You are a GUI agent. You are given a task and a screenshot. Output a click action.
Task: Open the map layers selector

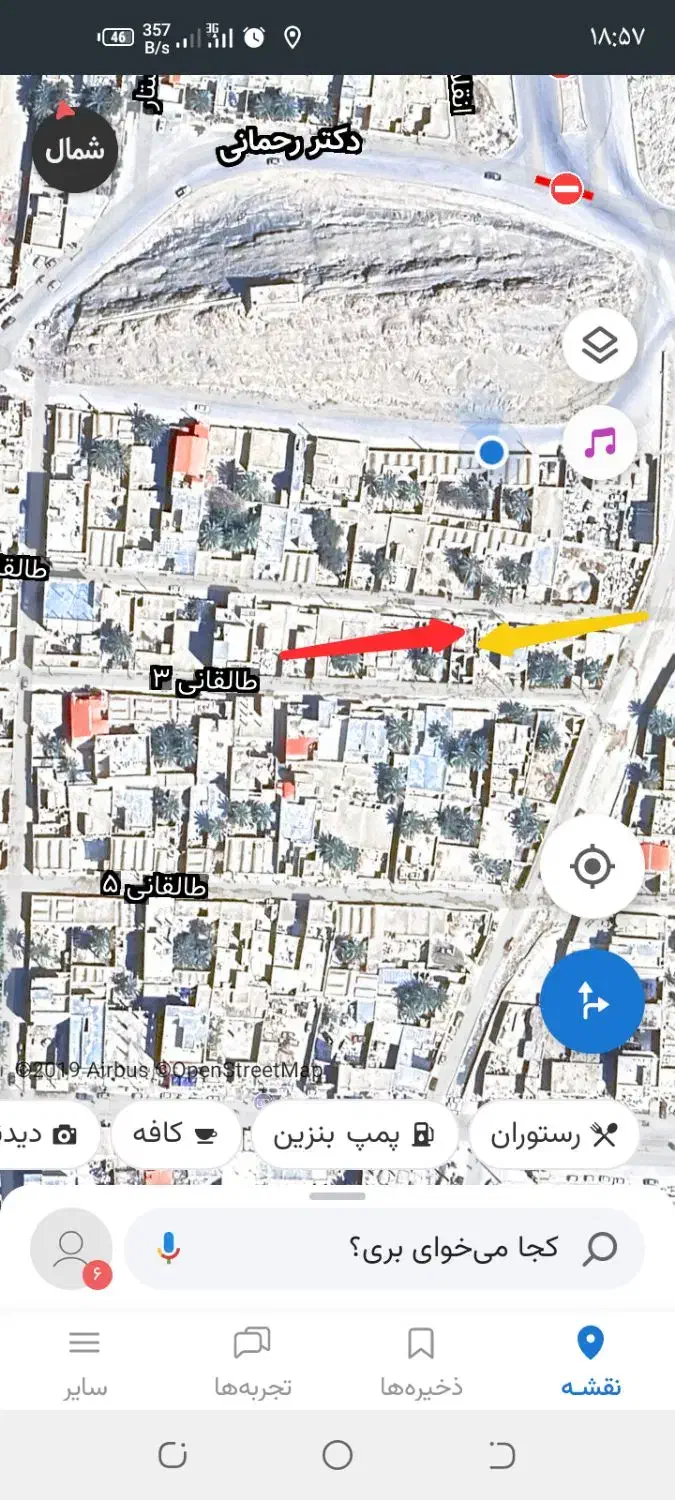[x=599, y=346]
